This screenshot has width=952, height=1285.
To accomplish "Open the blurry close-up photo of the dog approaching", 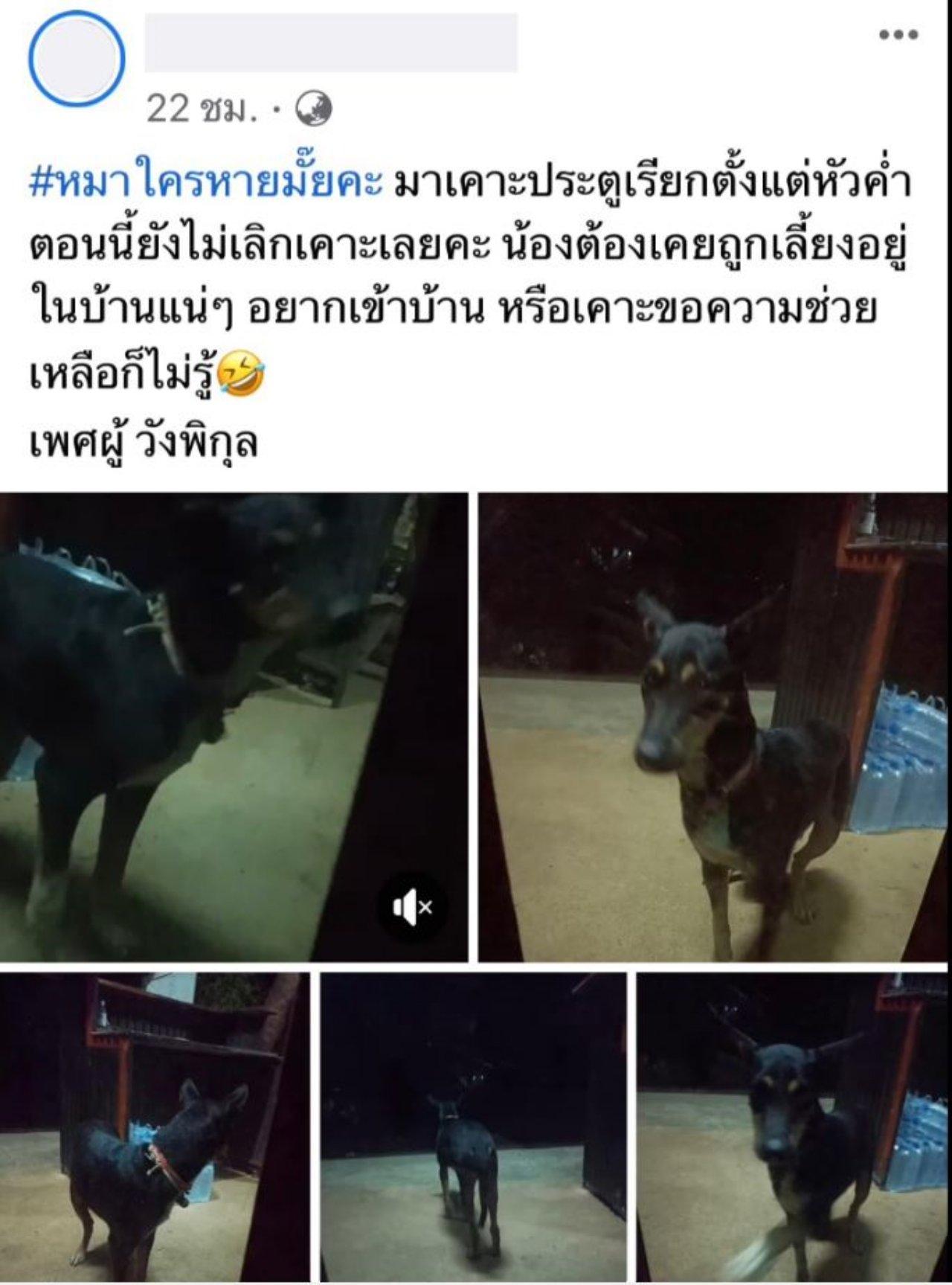I will tap(794, 1127).
